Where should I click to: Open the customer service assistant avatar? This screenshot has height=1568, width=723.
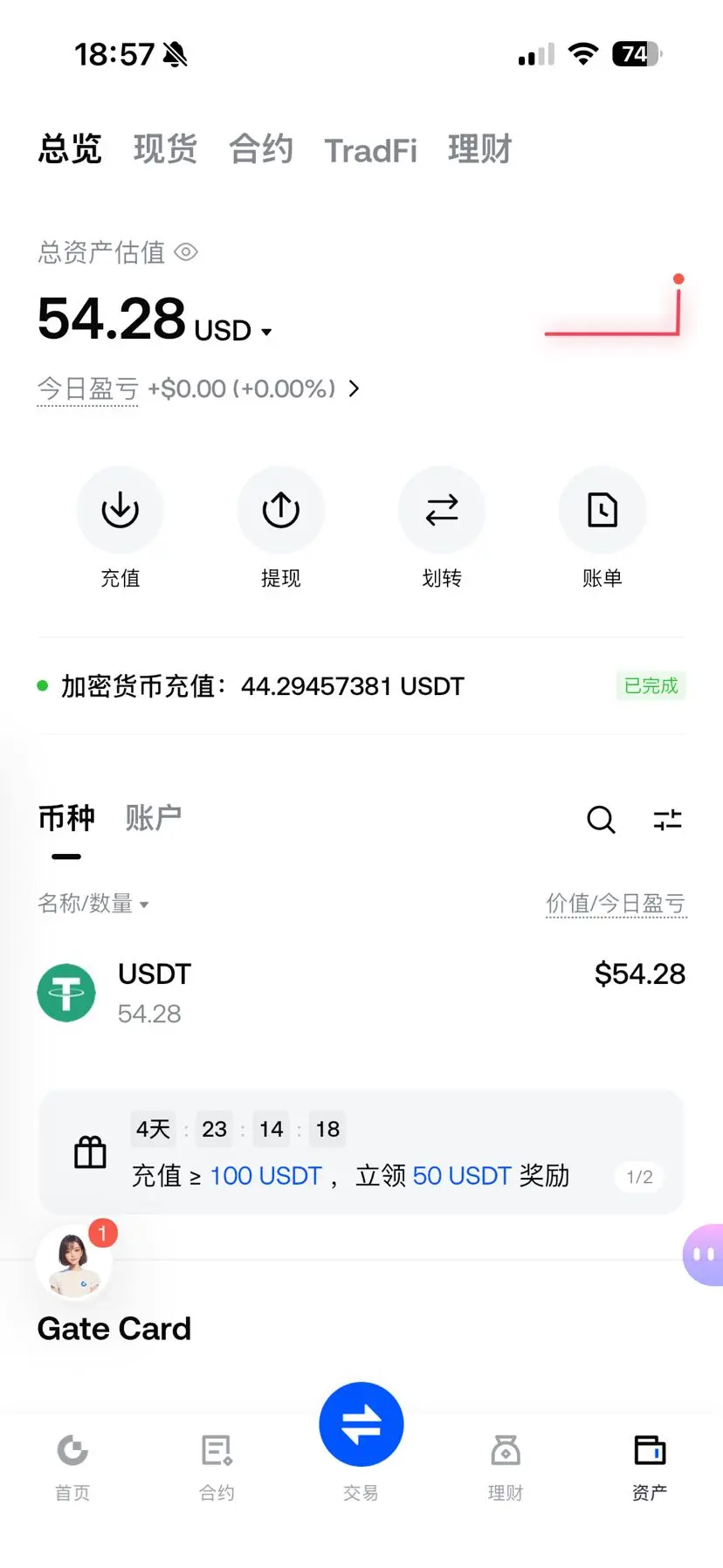73,1262
